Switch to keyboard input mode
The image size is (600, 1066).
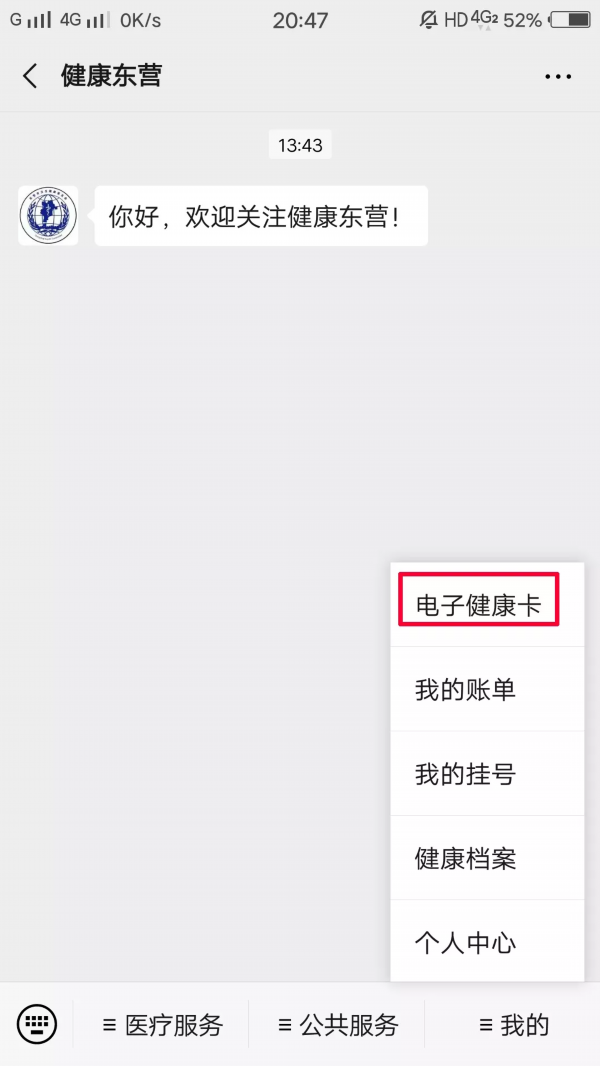(x=37, y=1024)
